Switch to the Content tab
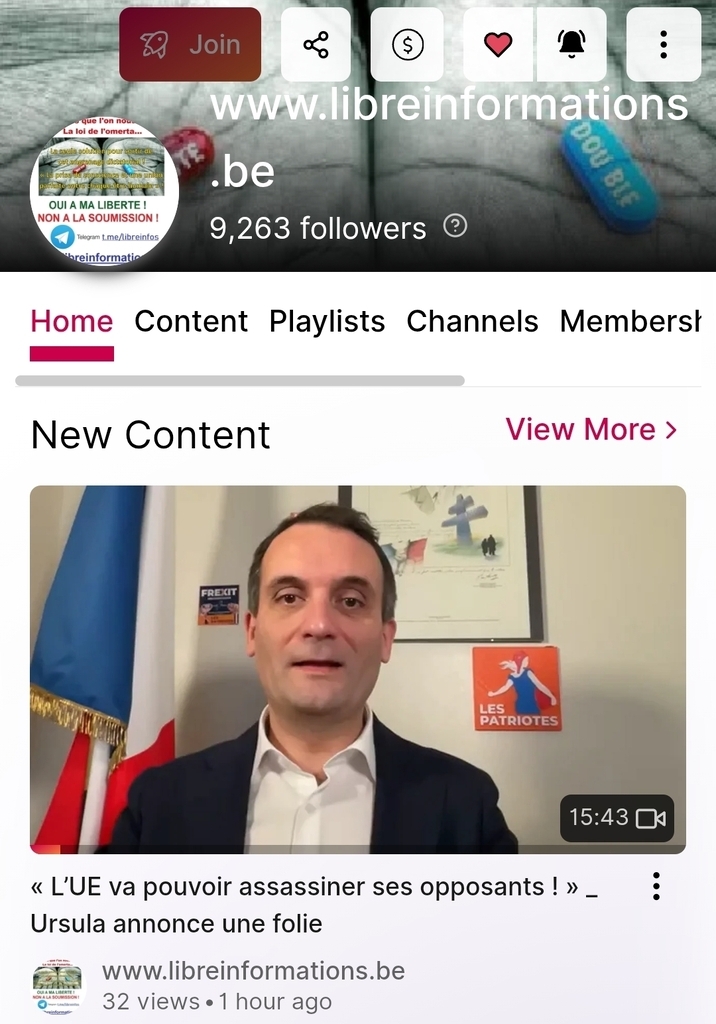This screenshot has width=716, height=1024. 191,321
